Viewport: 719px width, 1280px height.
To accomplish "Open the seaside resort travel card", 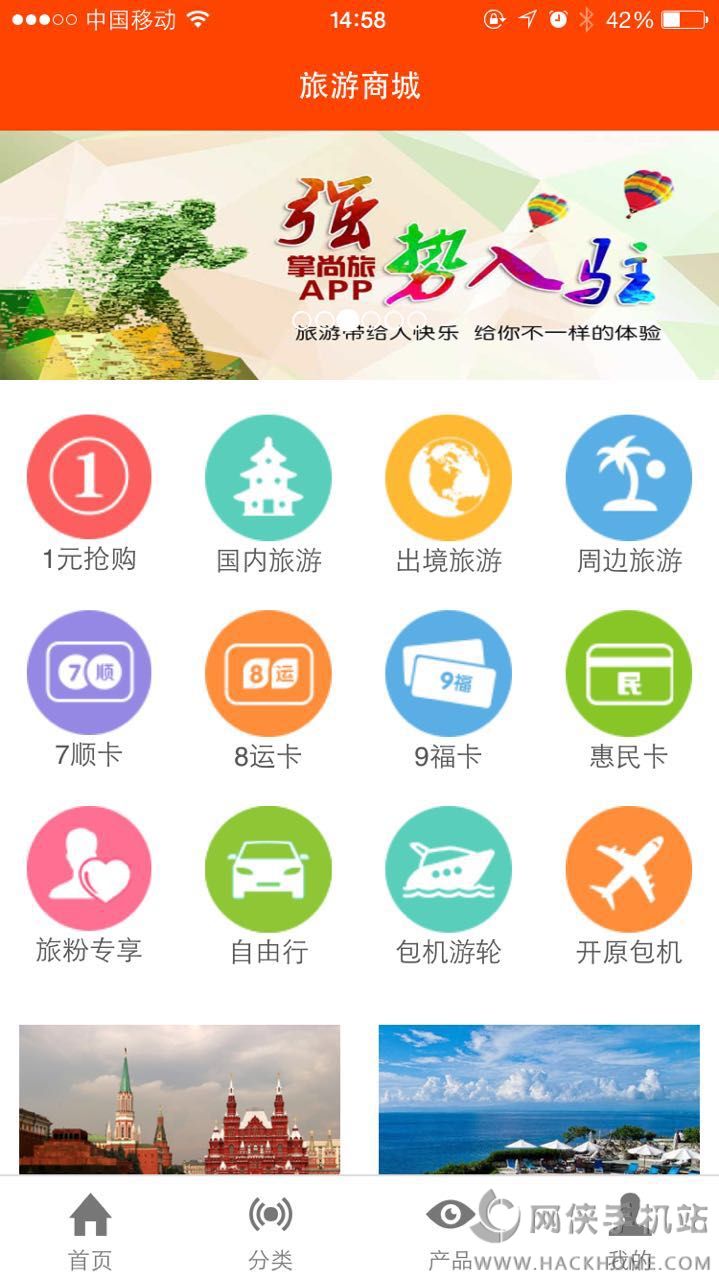I will (539, 1098).
